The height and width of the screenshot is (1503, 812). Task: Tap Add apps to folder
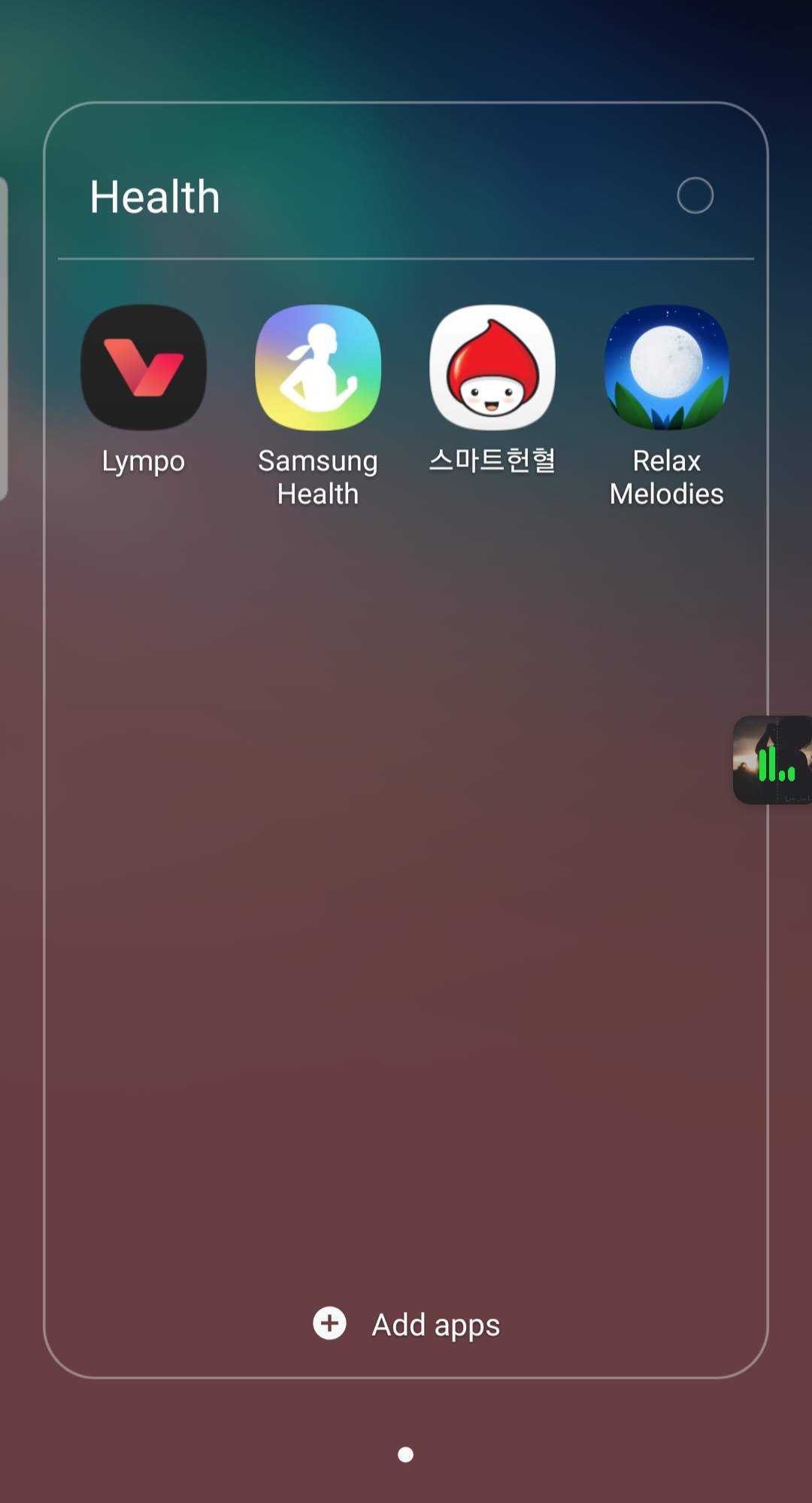coord(406,1324)
